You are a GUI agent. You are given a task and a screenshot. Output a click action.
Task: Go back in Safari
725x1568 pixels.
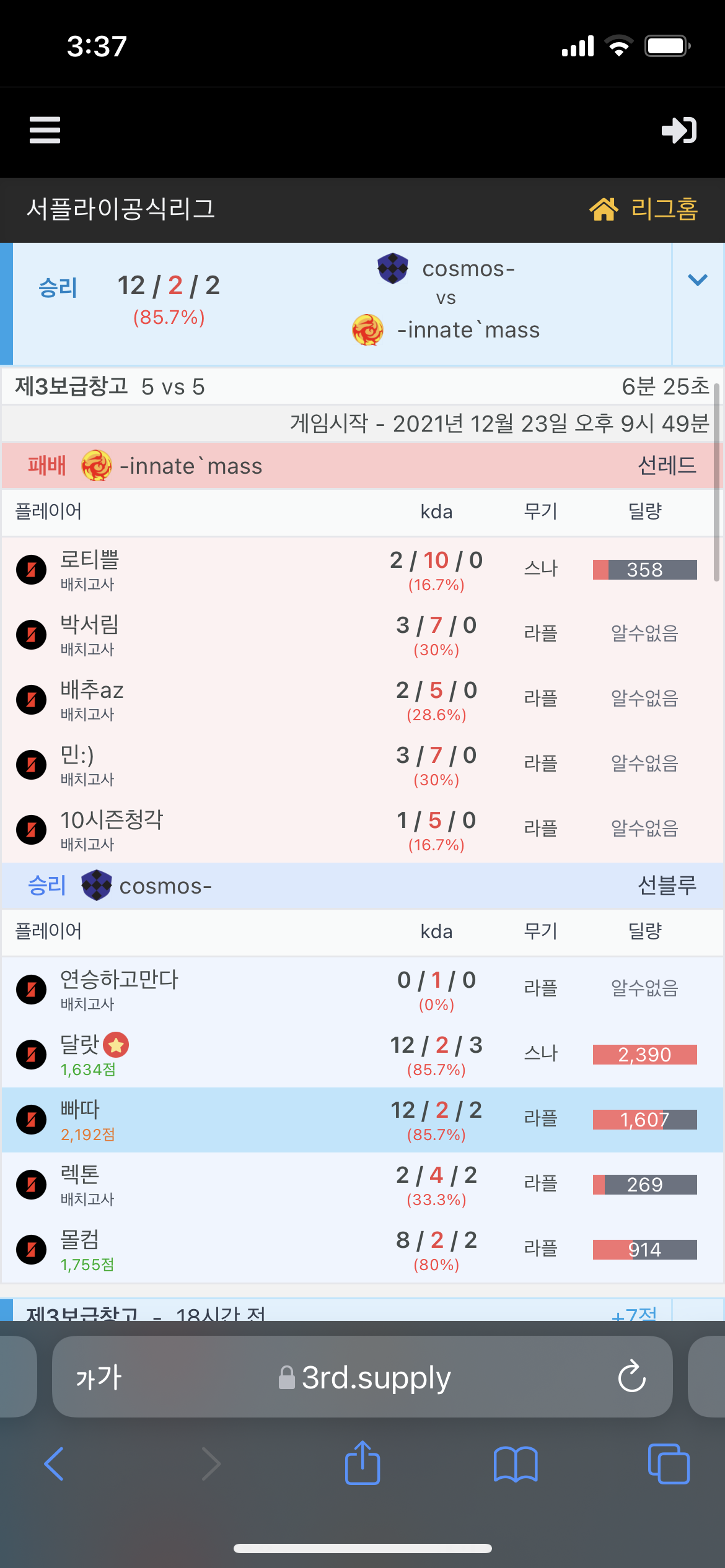[x=55, y=1464]
